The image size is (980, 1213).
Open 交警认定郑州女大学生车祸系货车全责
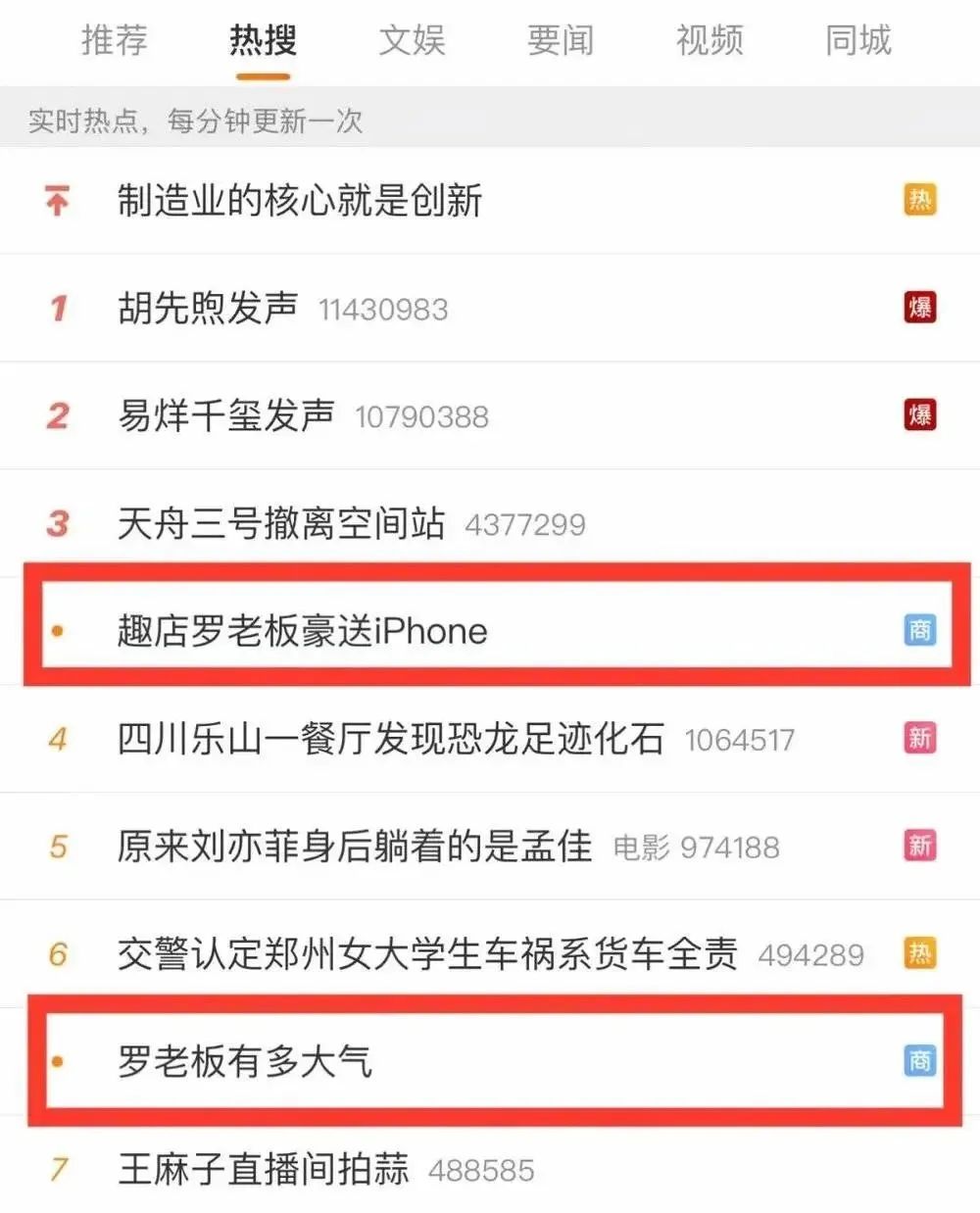pyautogui.click(x=490, y=953)
